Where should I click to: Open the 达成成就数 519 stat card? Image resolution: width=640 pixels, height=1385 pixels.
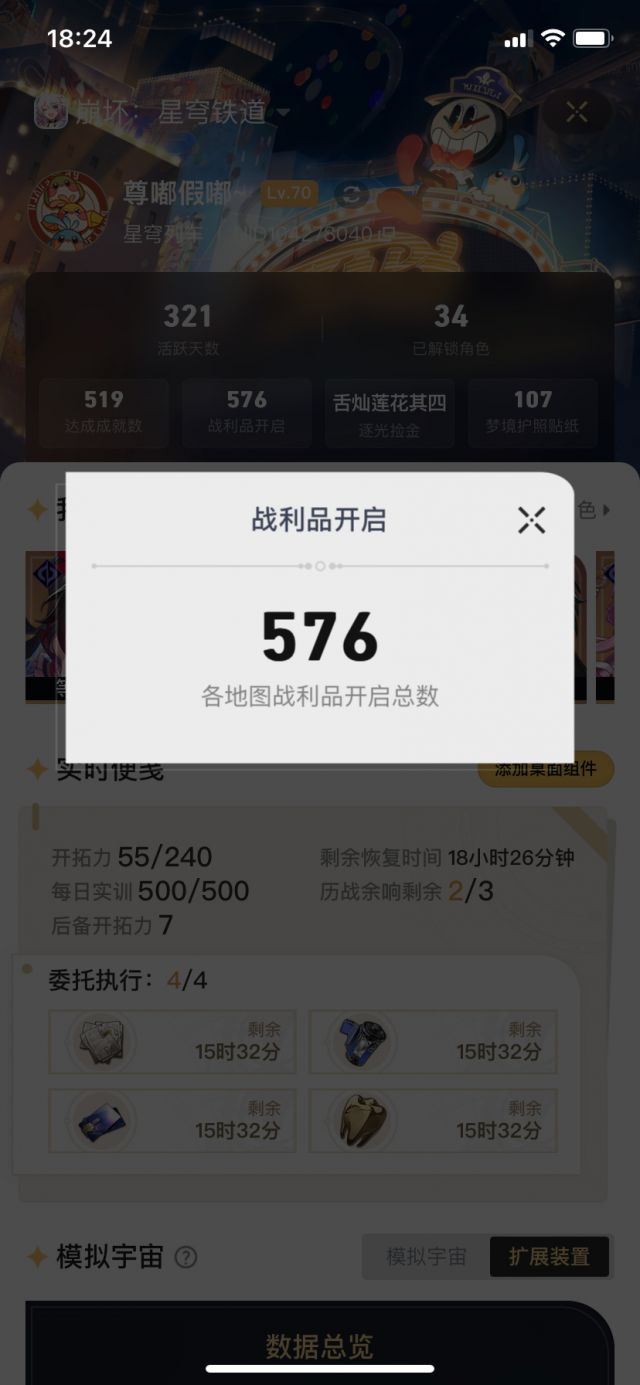click(104, 412)
